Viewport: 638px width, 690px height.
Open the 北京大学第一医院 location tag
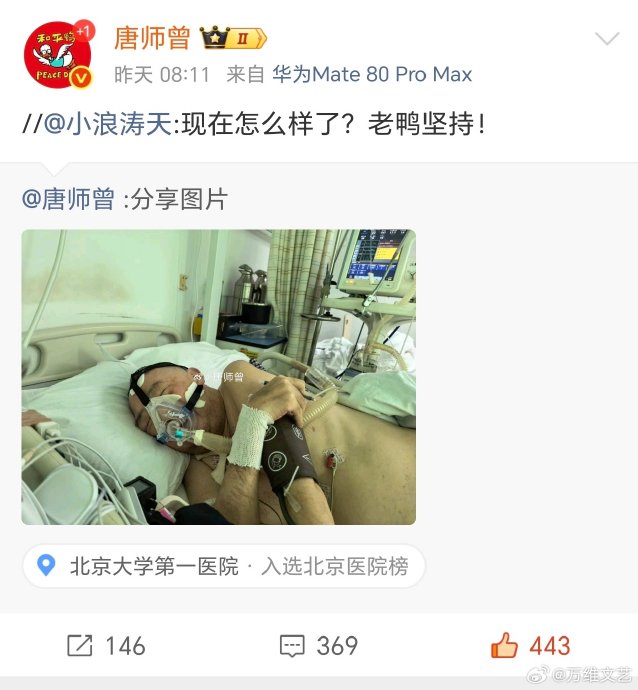click(x=224, y=566)
